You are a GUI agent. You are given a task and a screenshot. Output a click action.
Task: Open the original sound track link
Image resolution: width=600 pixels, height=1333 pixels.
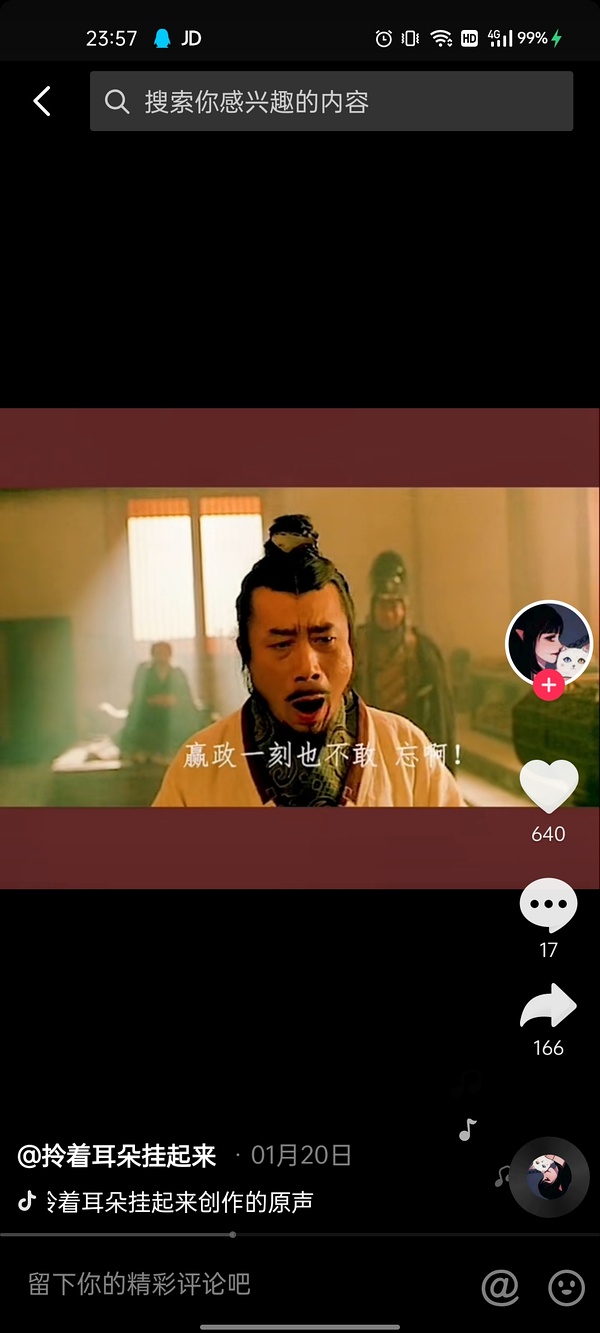pos(180,1202)
